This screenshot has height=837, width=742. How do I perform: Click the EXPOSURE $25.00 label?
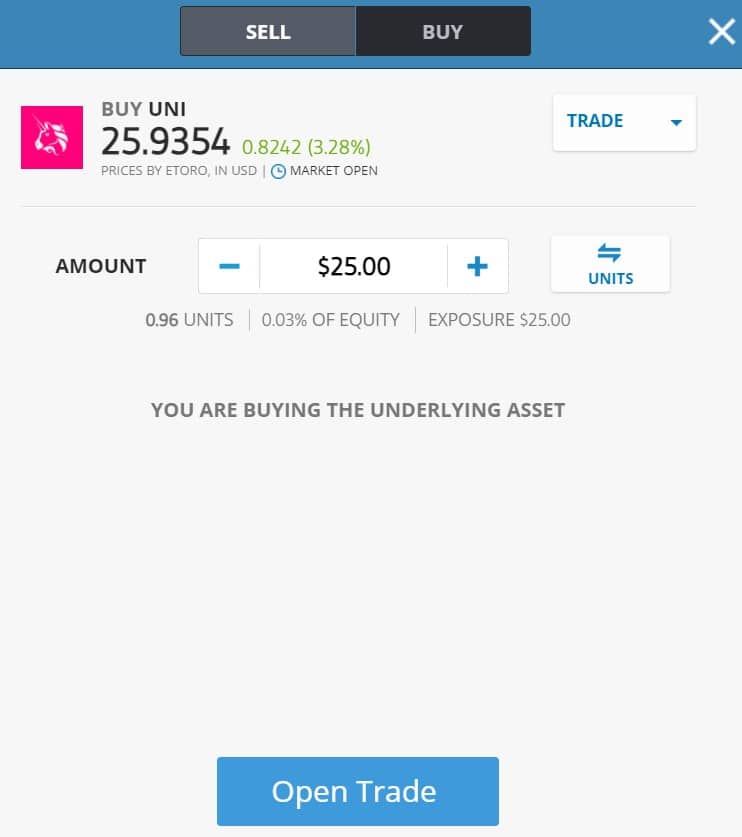[x=498, y=320]
